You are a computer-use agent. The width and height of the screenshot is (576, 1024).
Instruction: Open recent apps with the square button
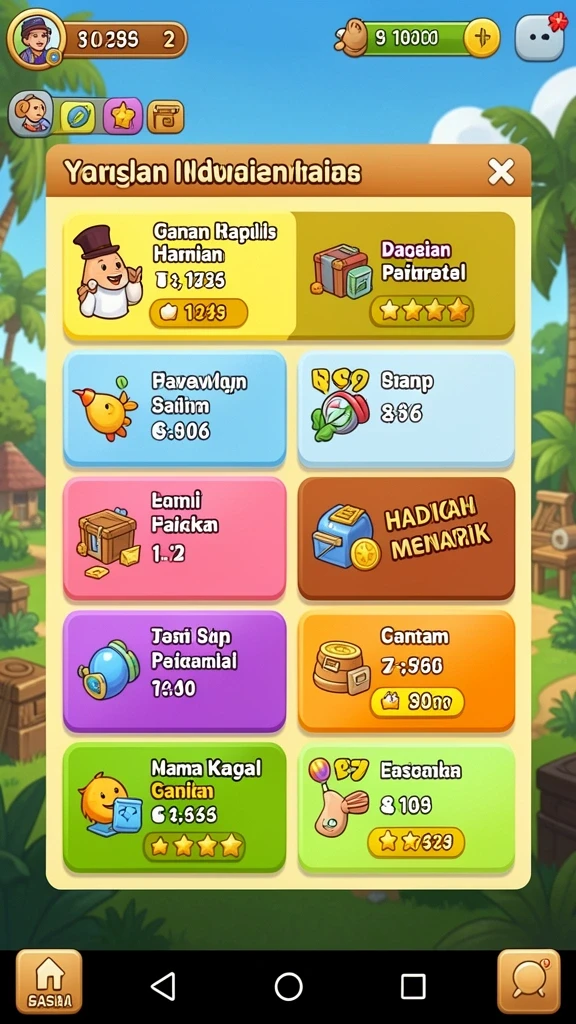[x=413, y=986]
